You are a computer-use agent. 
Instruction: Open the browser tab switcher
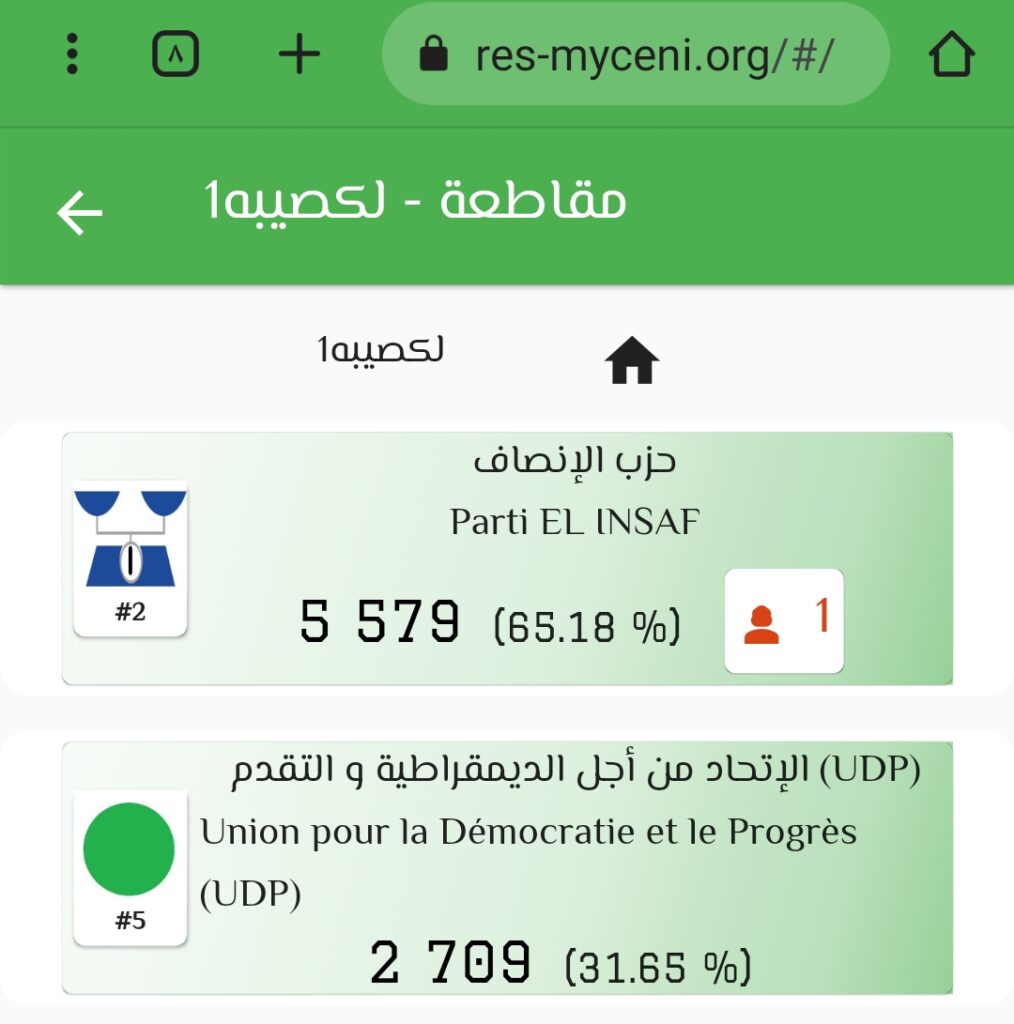click(x=176, y=54)
